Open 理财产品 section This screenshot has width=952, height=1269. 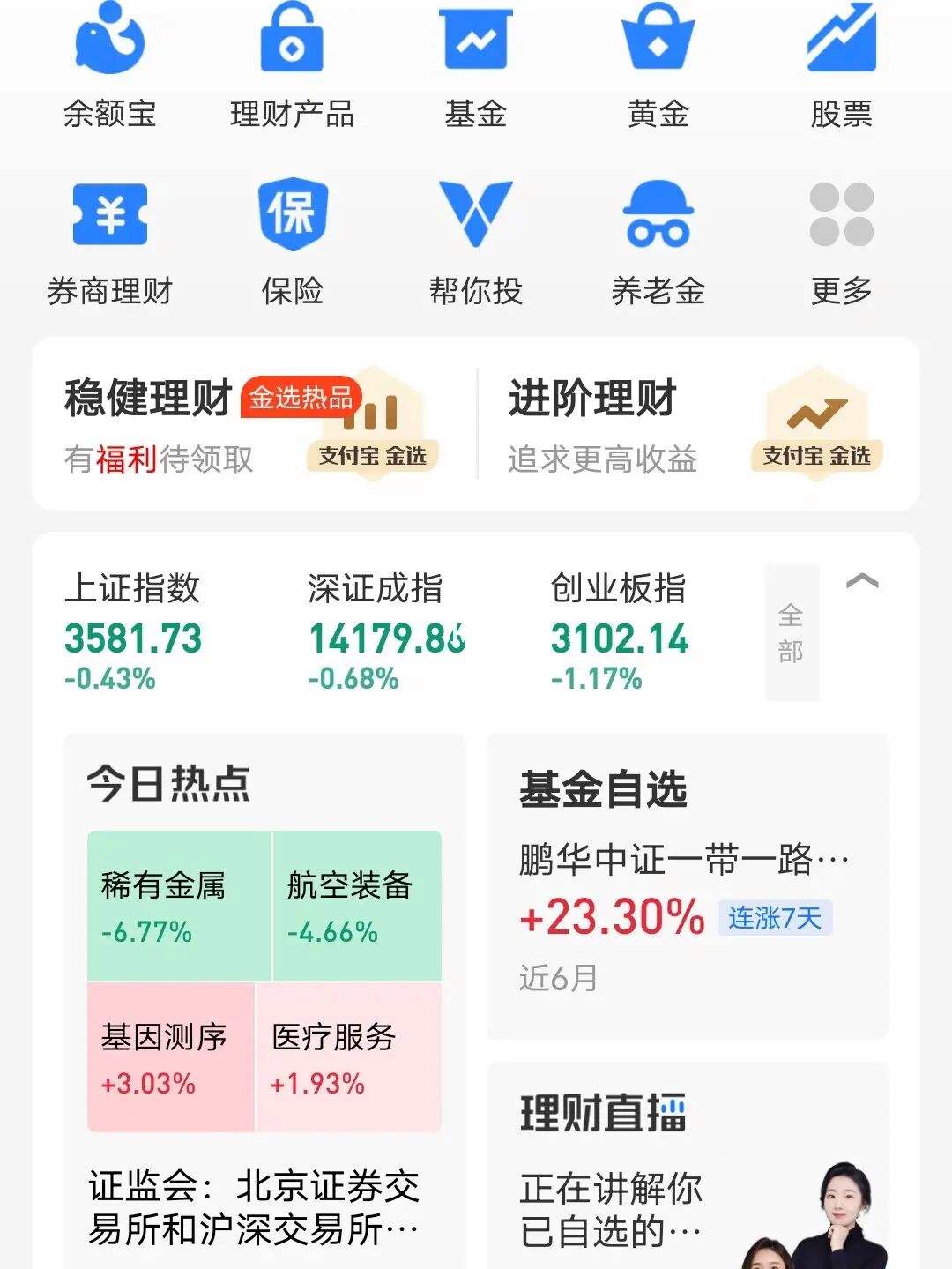(292, 66)
